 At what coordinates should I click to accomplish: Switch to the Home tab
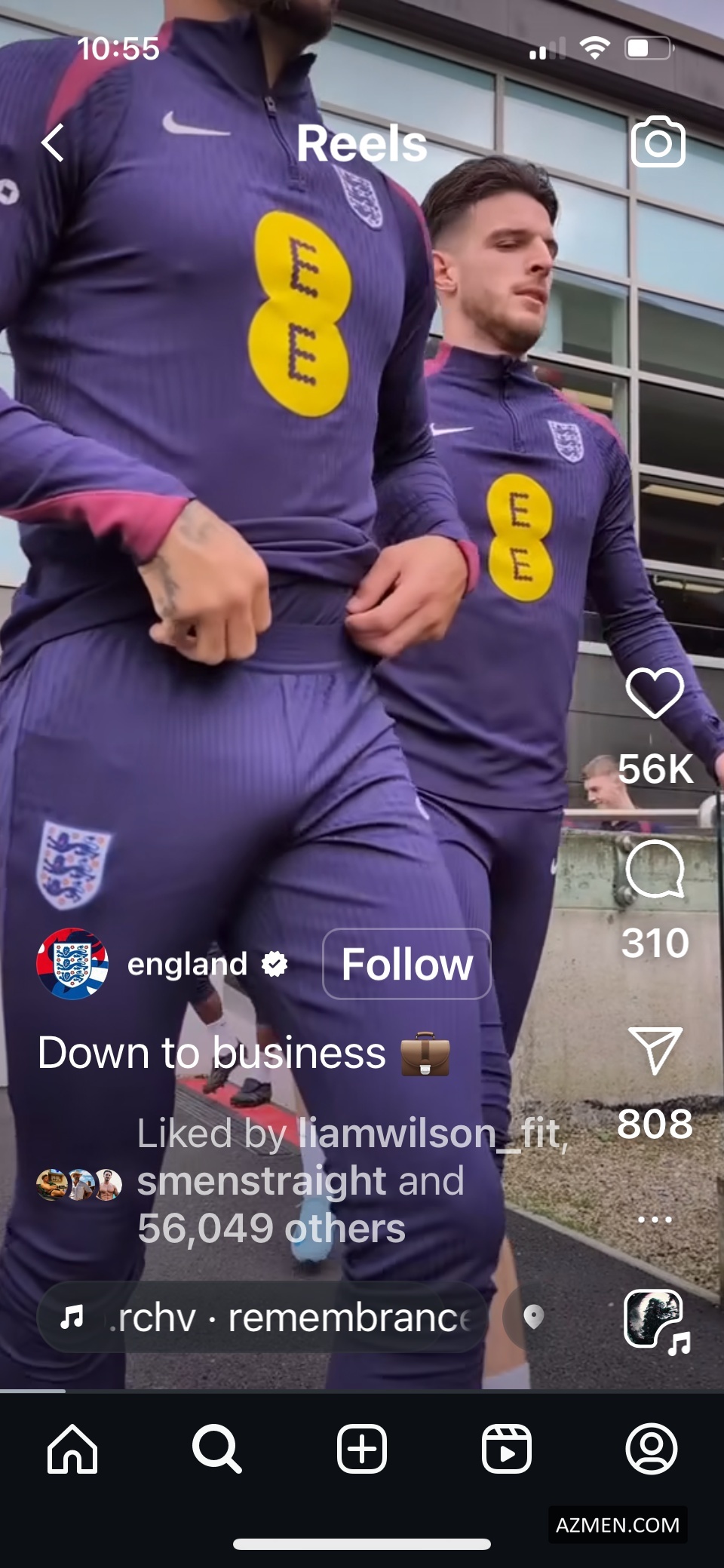[72, 1449]
